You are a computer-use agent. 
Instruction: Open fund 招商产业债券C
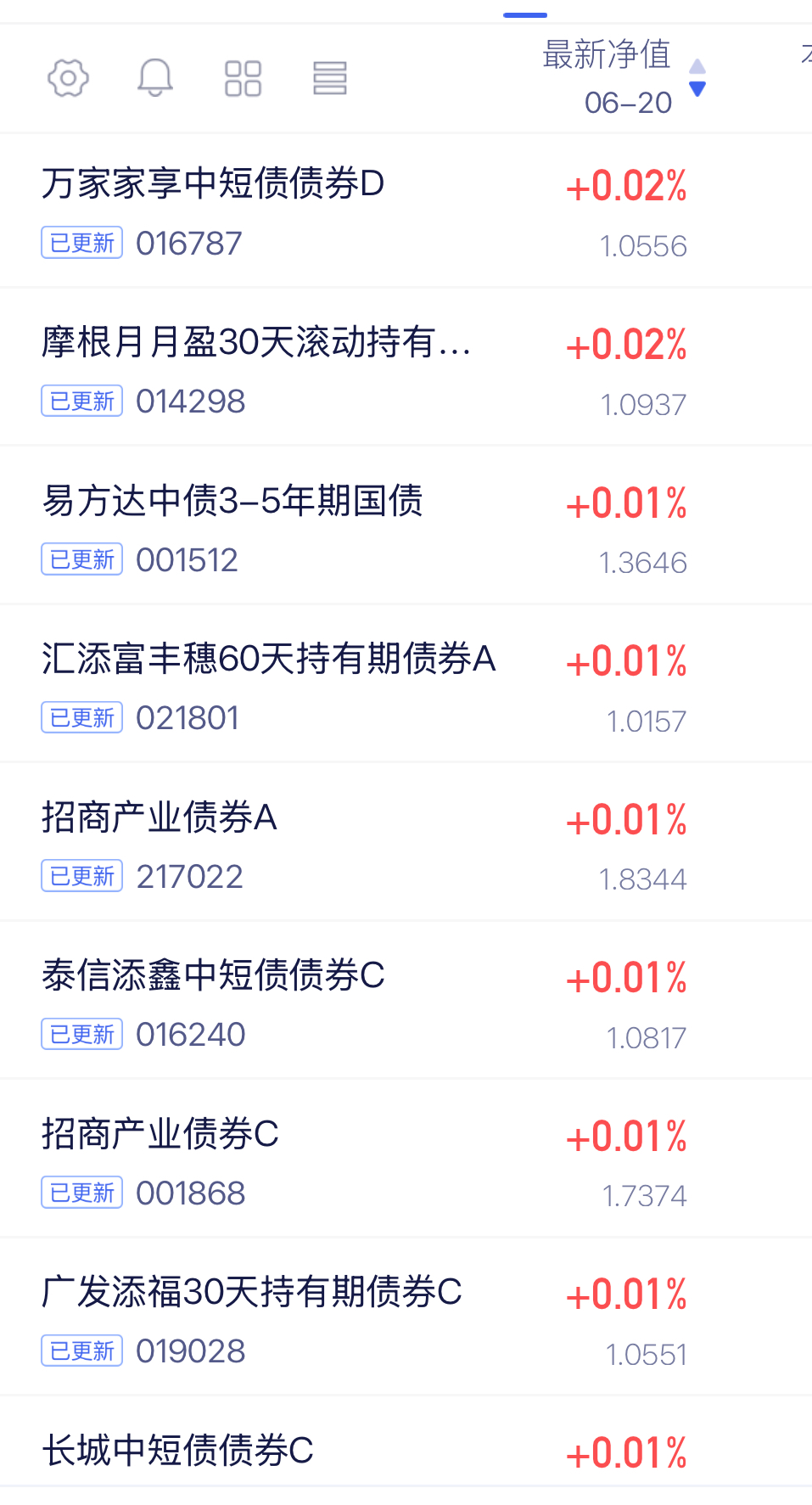tap(406, 1160)
